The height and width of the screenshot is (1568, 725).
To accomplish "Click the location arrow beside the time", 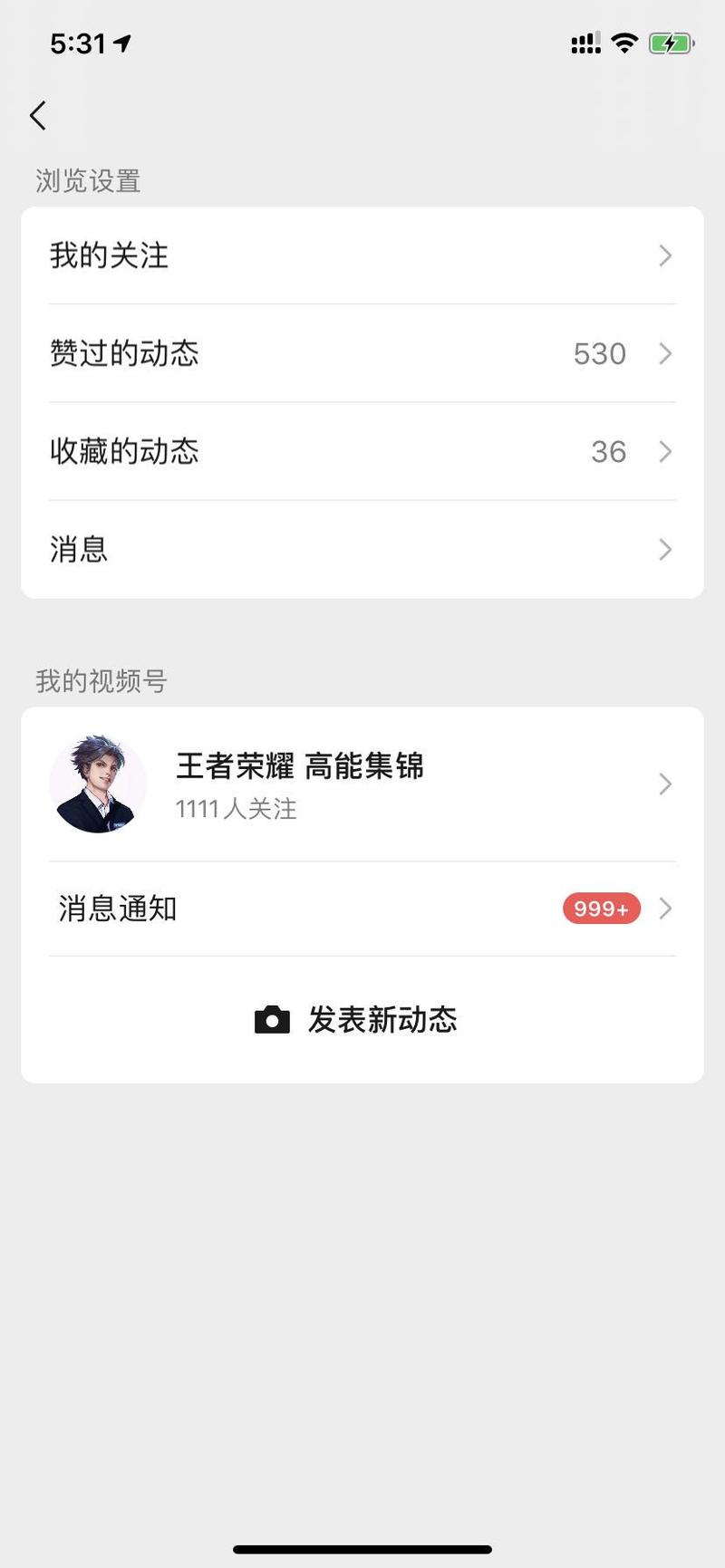I will tap(122, 42).
